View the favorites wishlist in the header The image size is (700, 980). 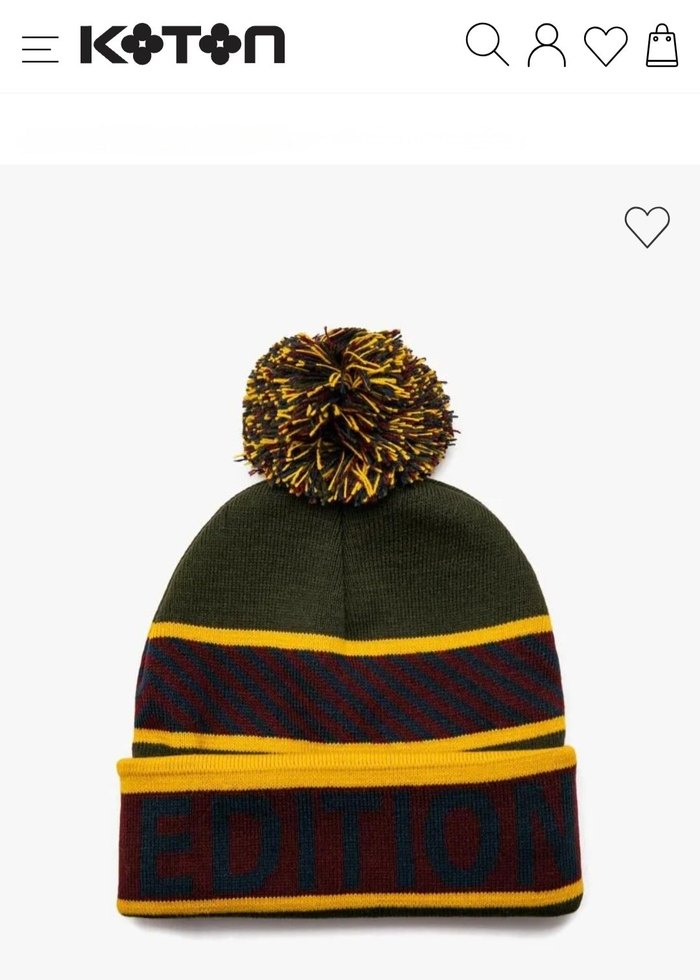tap(605, 46)
